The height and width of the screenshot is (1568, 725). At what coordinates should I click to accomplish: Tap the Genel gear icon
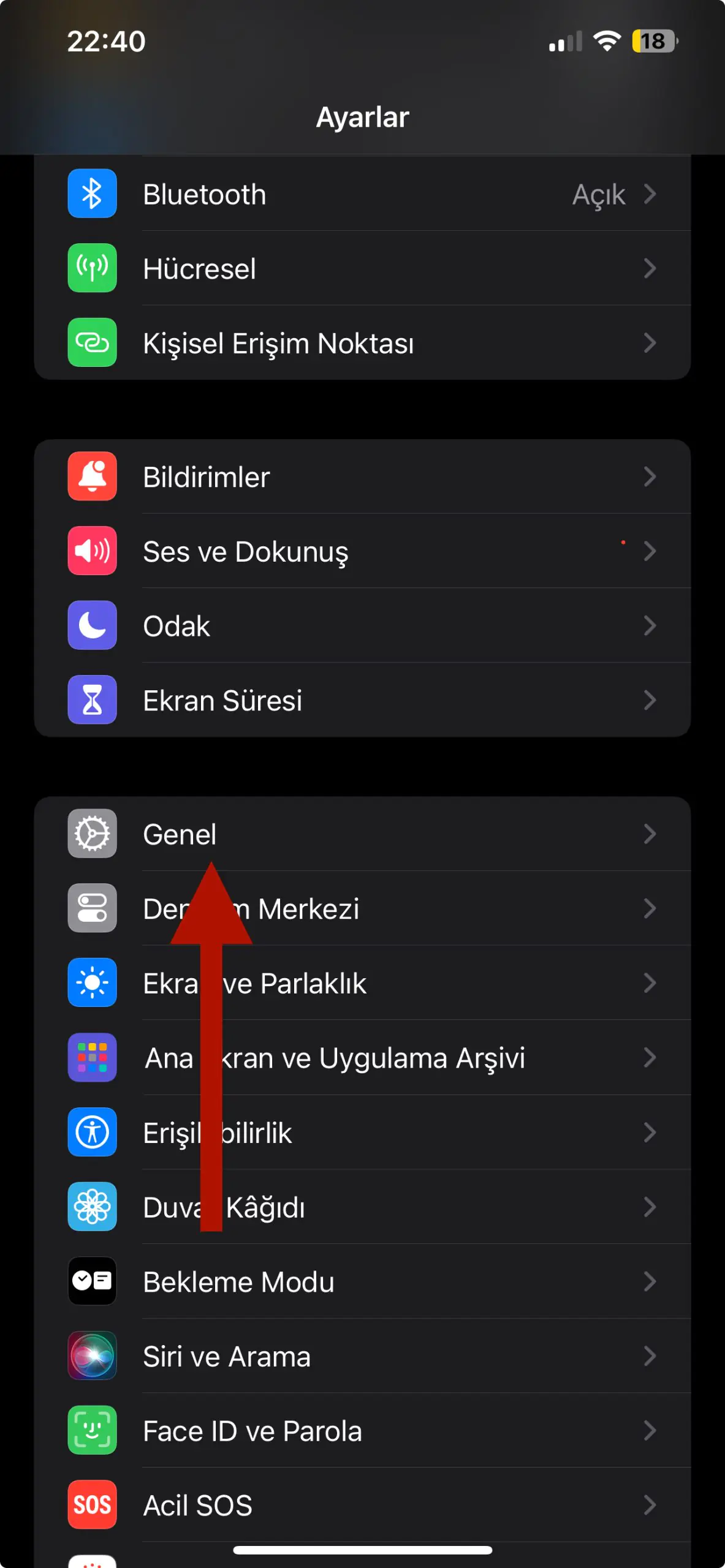click(x=91, y=834)
